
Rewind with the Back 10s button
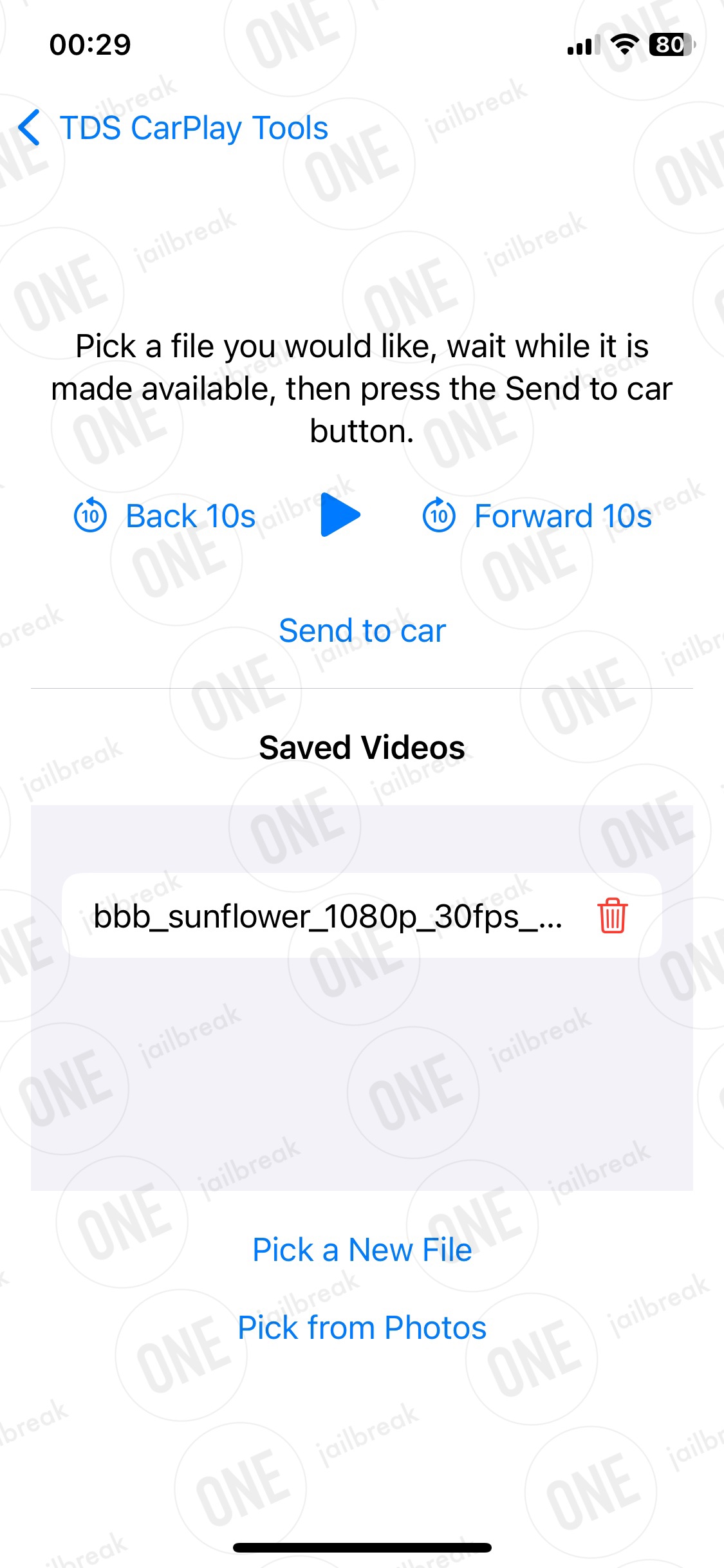tap(165, 516)
